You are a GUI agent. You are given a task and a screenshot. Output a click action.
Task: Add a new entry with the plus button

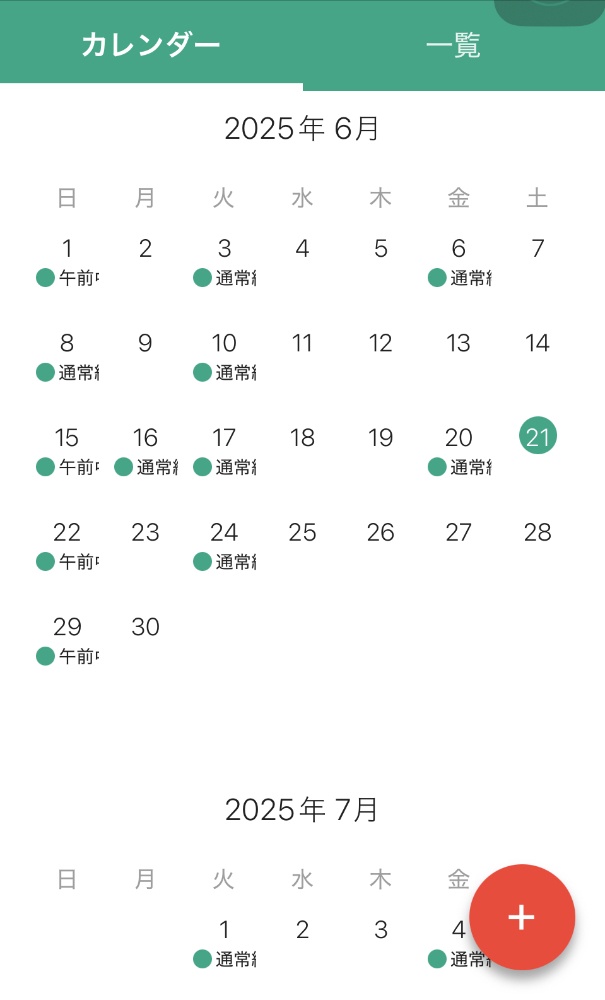pyautogui.click(x=521, y=917)
